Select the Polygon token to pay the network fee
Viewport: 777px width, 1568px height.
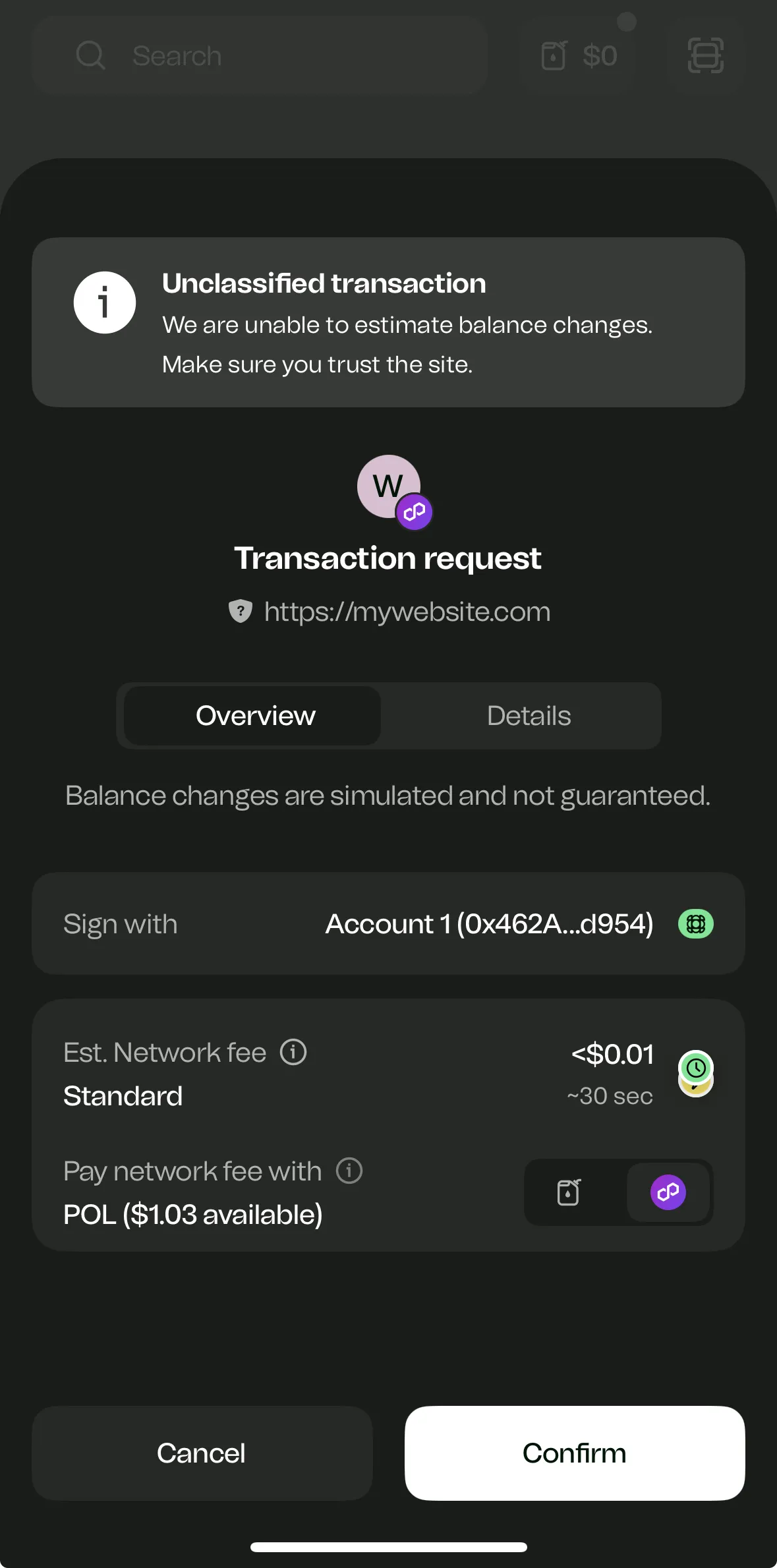coord(668,1193)
